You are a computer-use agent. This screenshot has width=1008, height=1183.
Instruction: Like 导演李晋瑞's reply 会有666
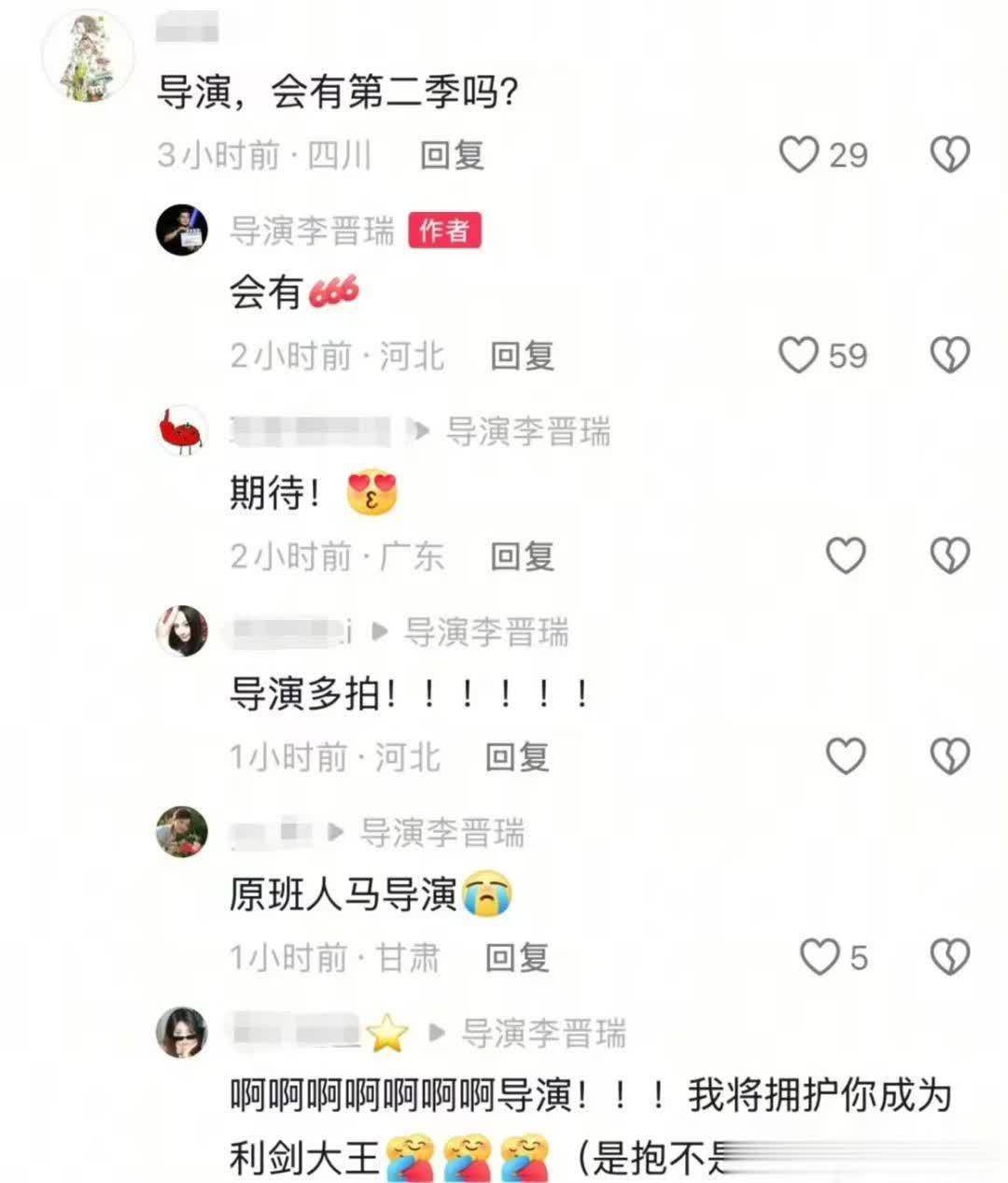click(800, 356)
